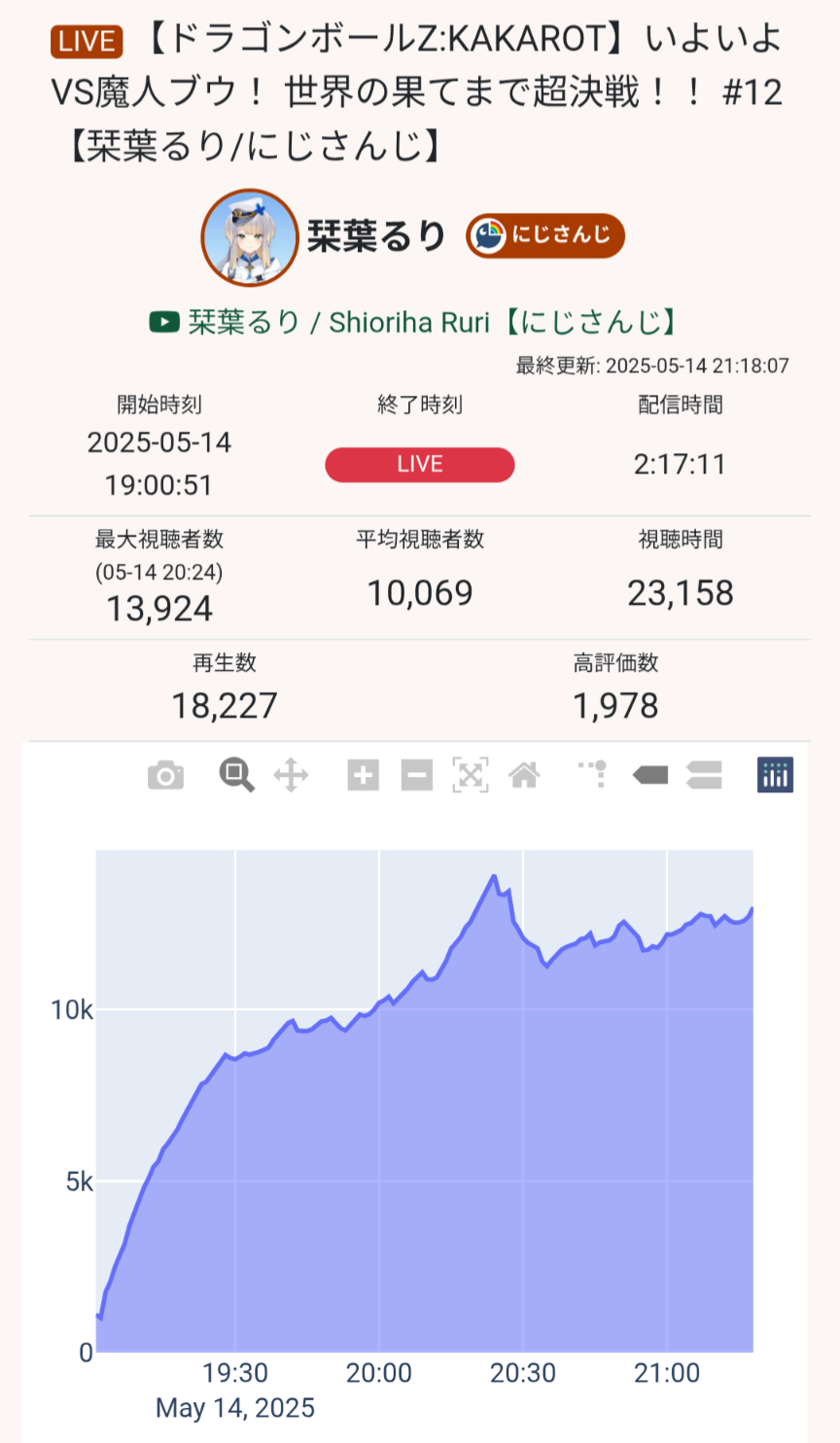Viewport: 840px width, 1443px height.
Task: Reset chart axes with the home icon
Action: 524,775
